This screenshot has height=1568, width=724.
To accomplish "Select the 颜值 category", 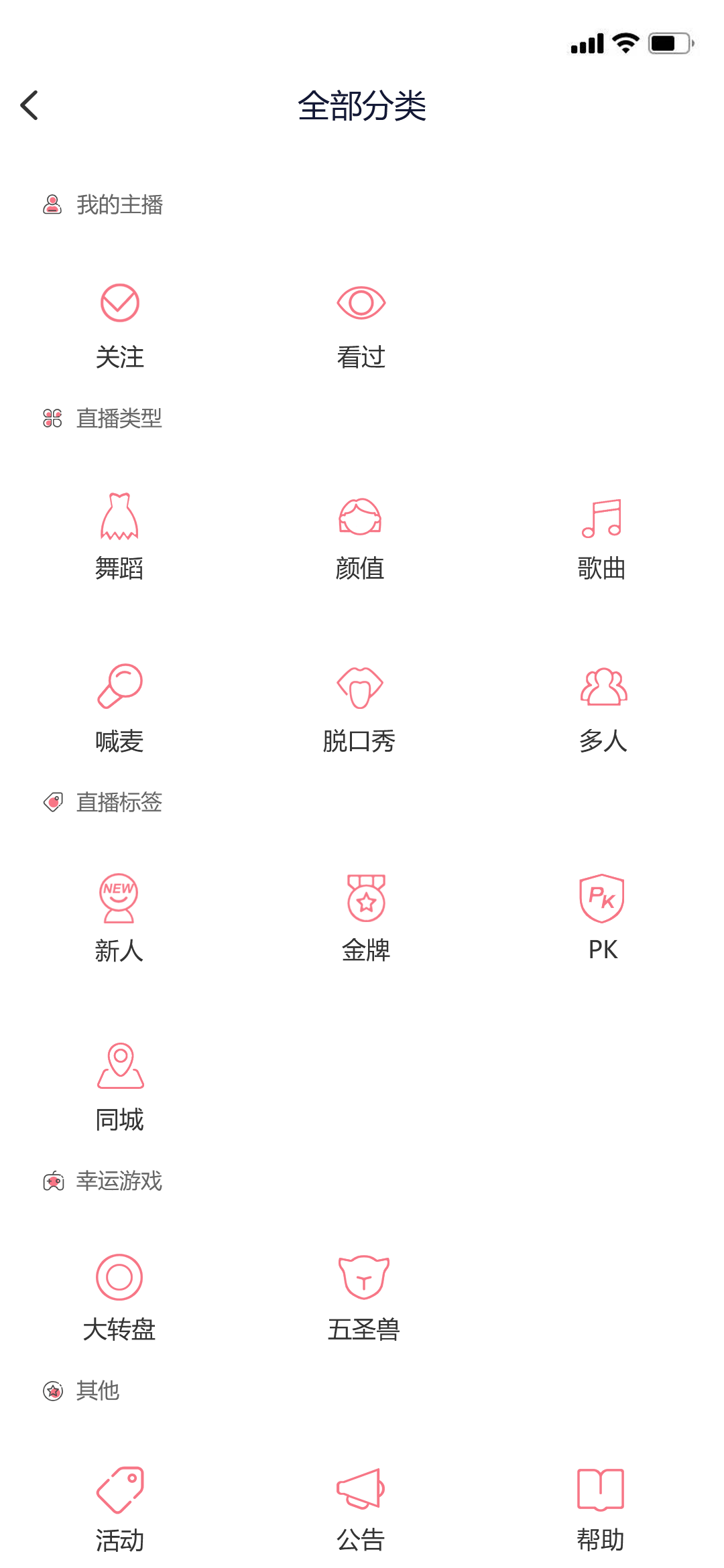I will 360,537.
